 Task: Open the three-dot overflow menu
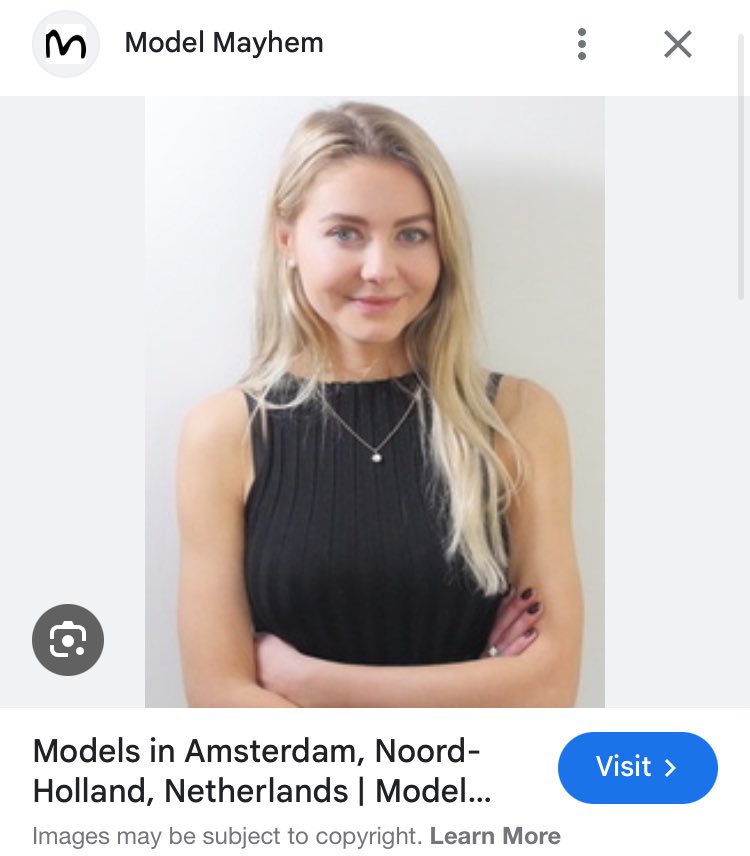581,44
